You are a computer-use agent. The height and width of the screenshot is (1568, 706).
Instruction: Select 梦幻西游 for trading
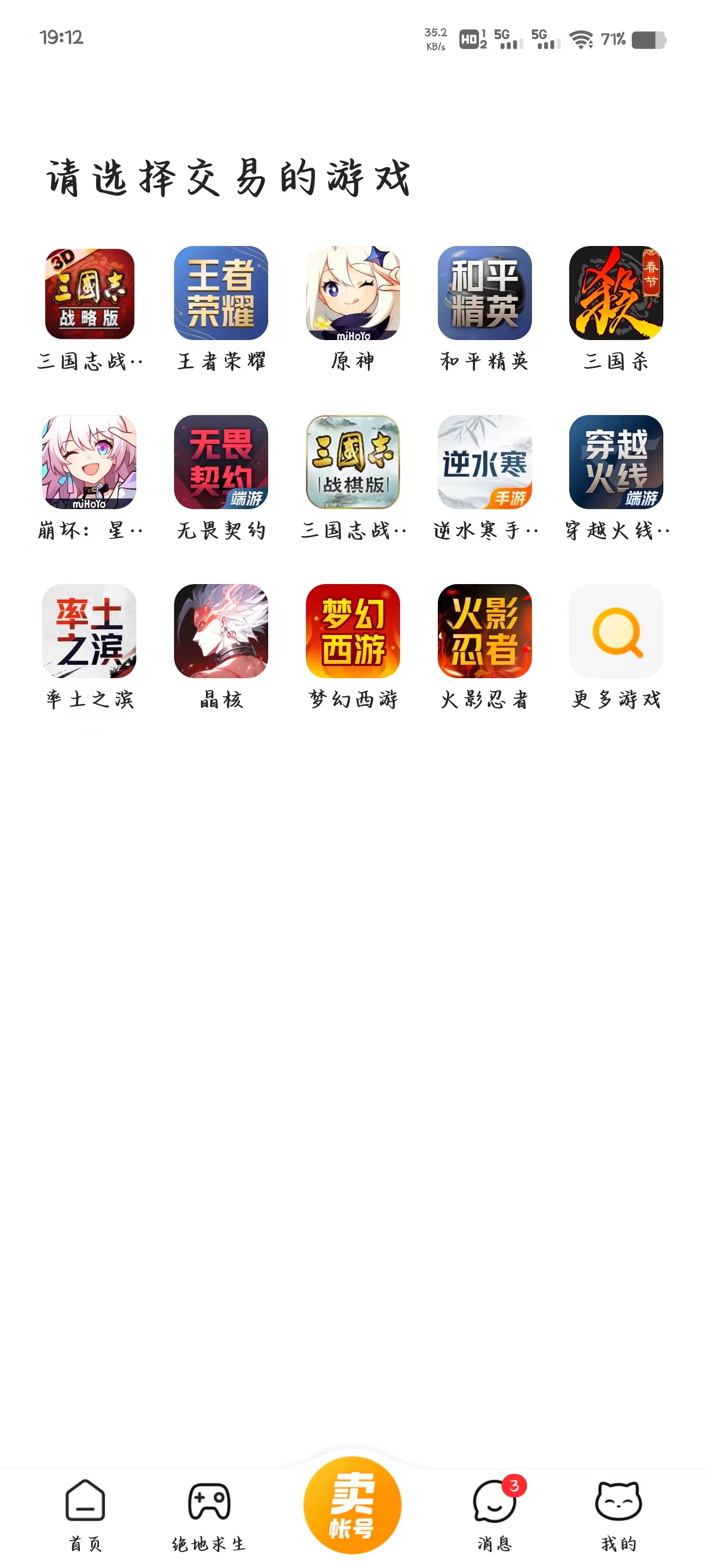click(353, 631)
